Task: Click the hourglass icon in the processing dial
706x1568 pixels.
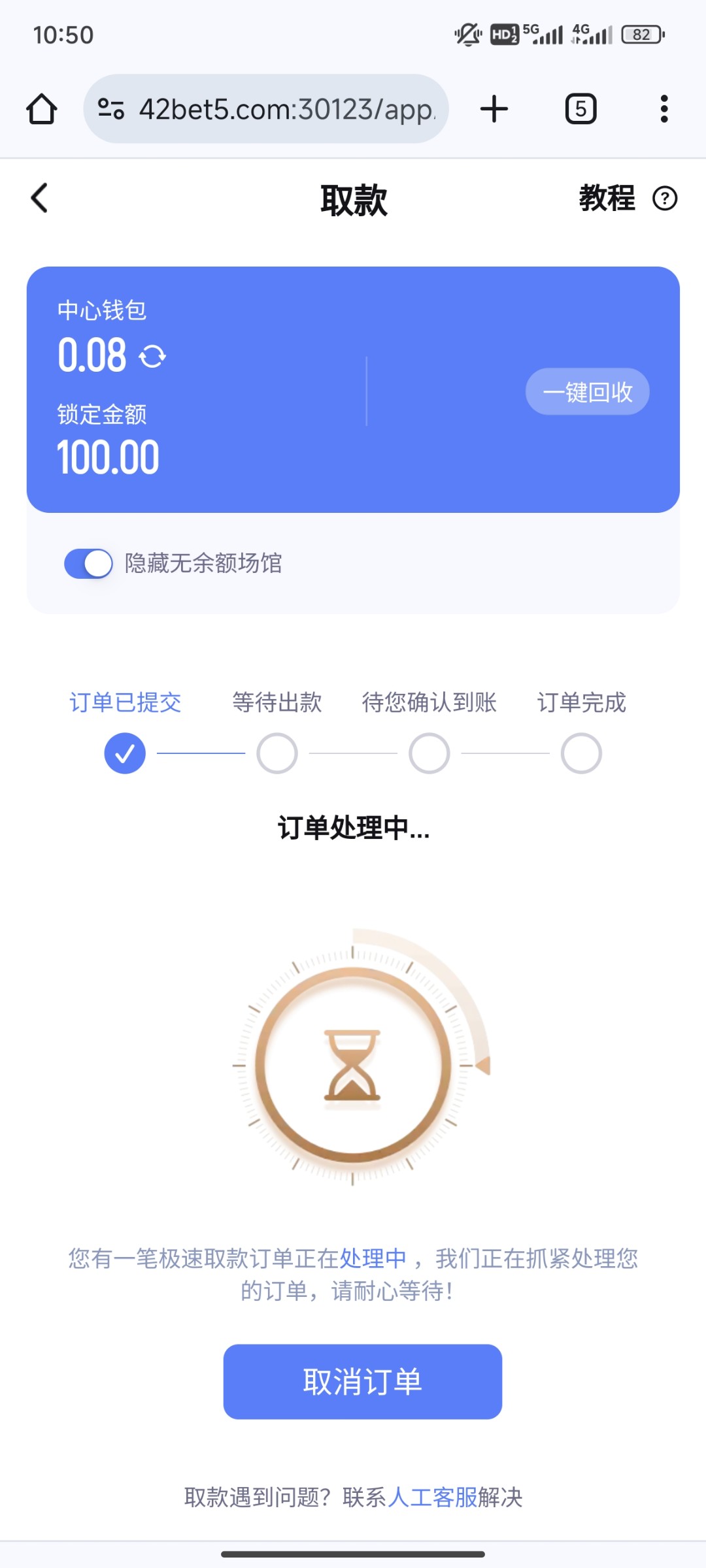Action: (x=353, y=1064)
